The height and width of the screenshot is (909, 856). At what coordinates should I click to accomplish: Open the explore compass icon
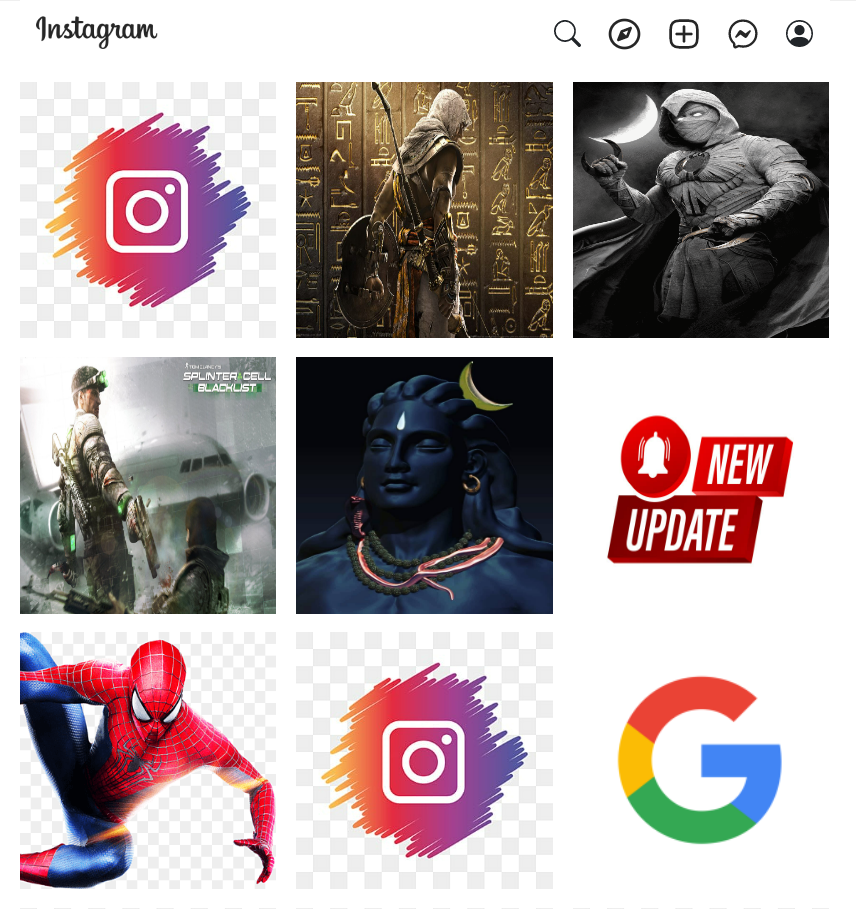[x=625, y=35]
